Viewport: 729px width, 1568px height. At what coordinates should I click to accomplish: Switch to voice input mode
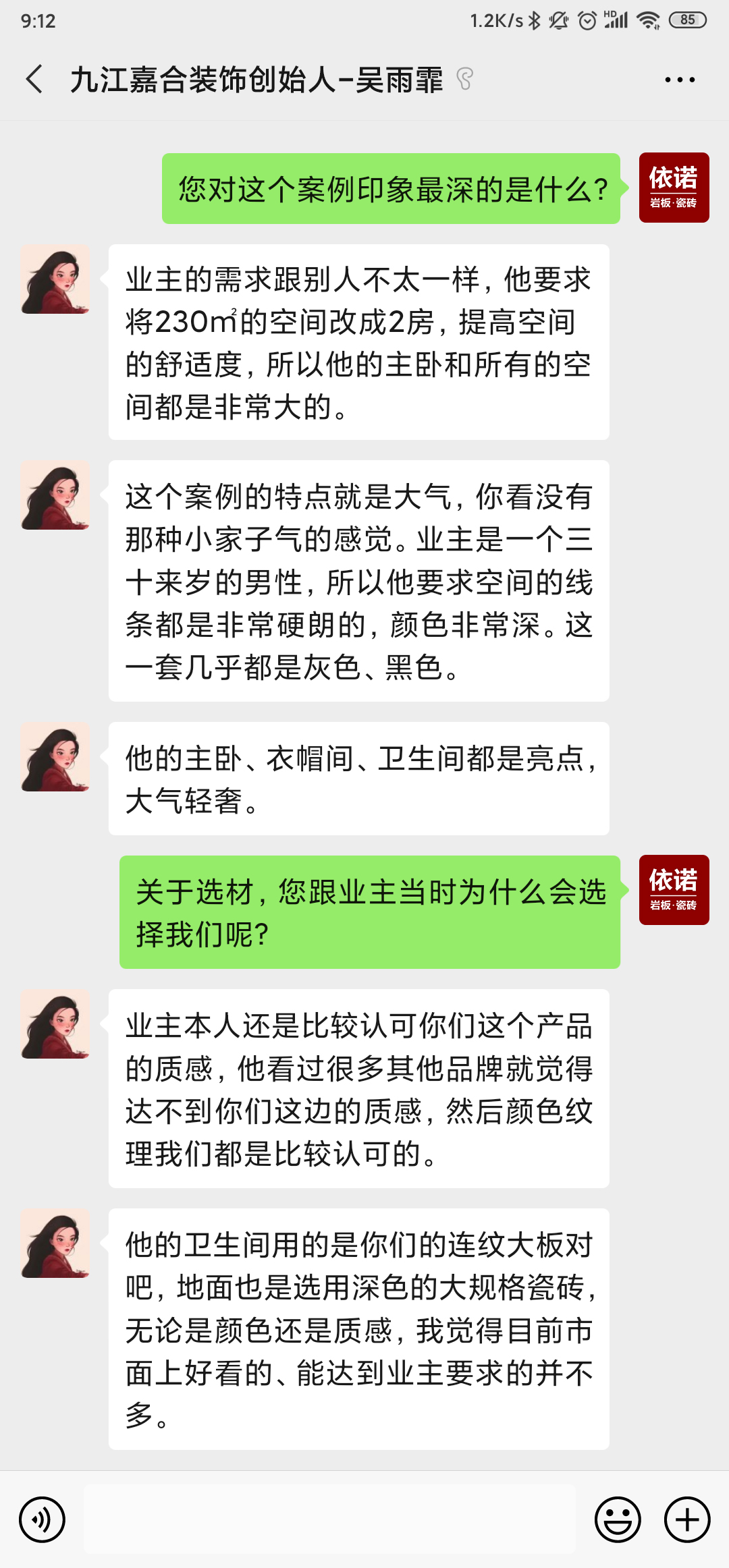tap(40, 1519)
